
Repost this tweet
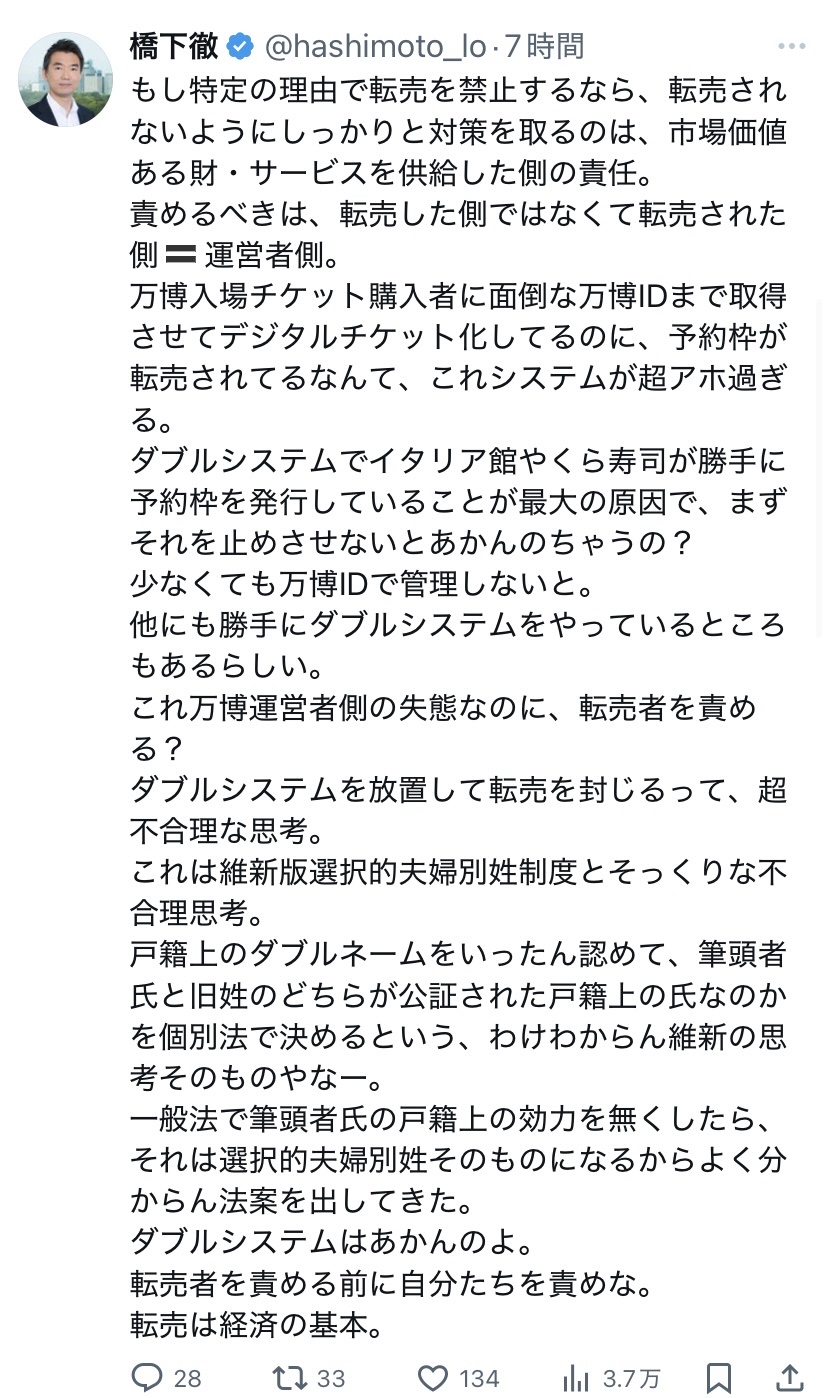tap(291, 1378)
